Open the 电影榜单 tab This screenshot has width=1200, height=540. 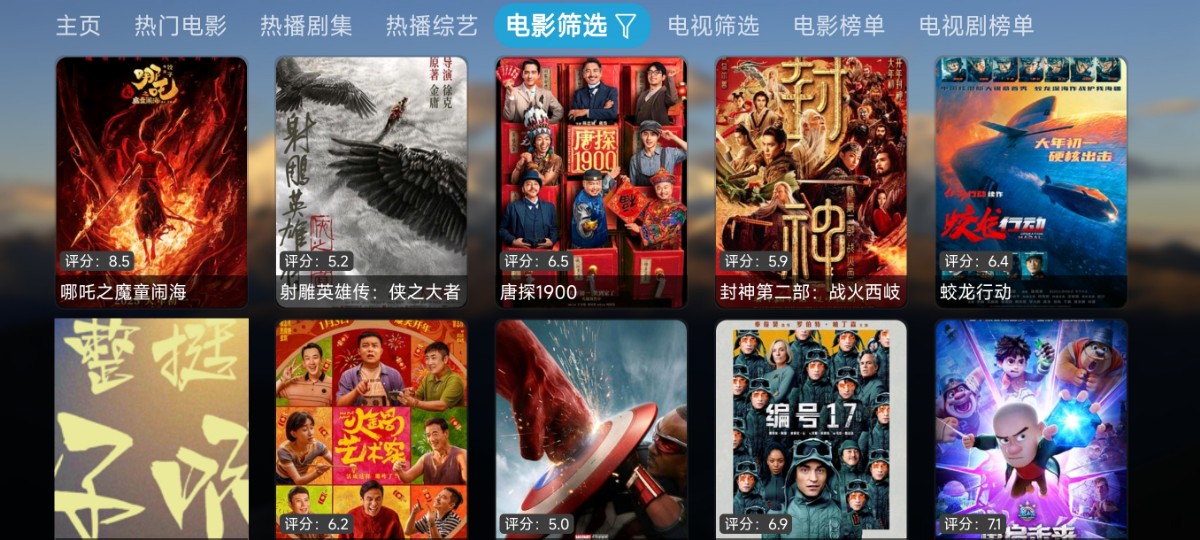coord(839,26)
